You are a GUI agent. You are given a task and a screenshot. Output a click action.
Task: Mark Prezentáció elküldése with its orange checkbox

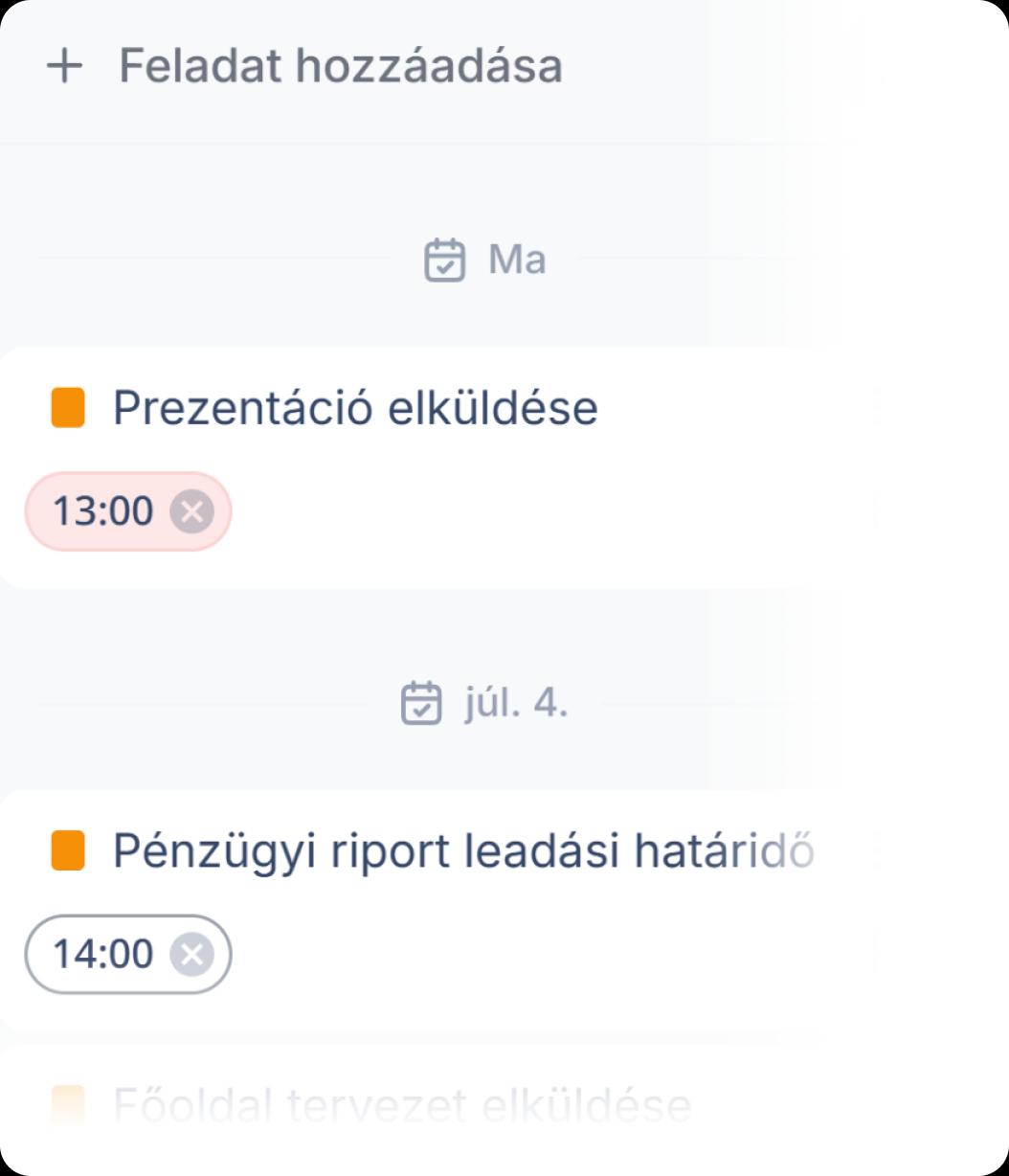[68, 407]
